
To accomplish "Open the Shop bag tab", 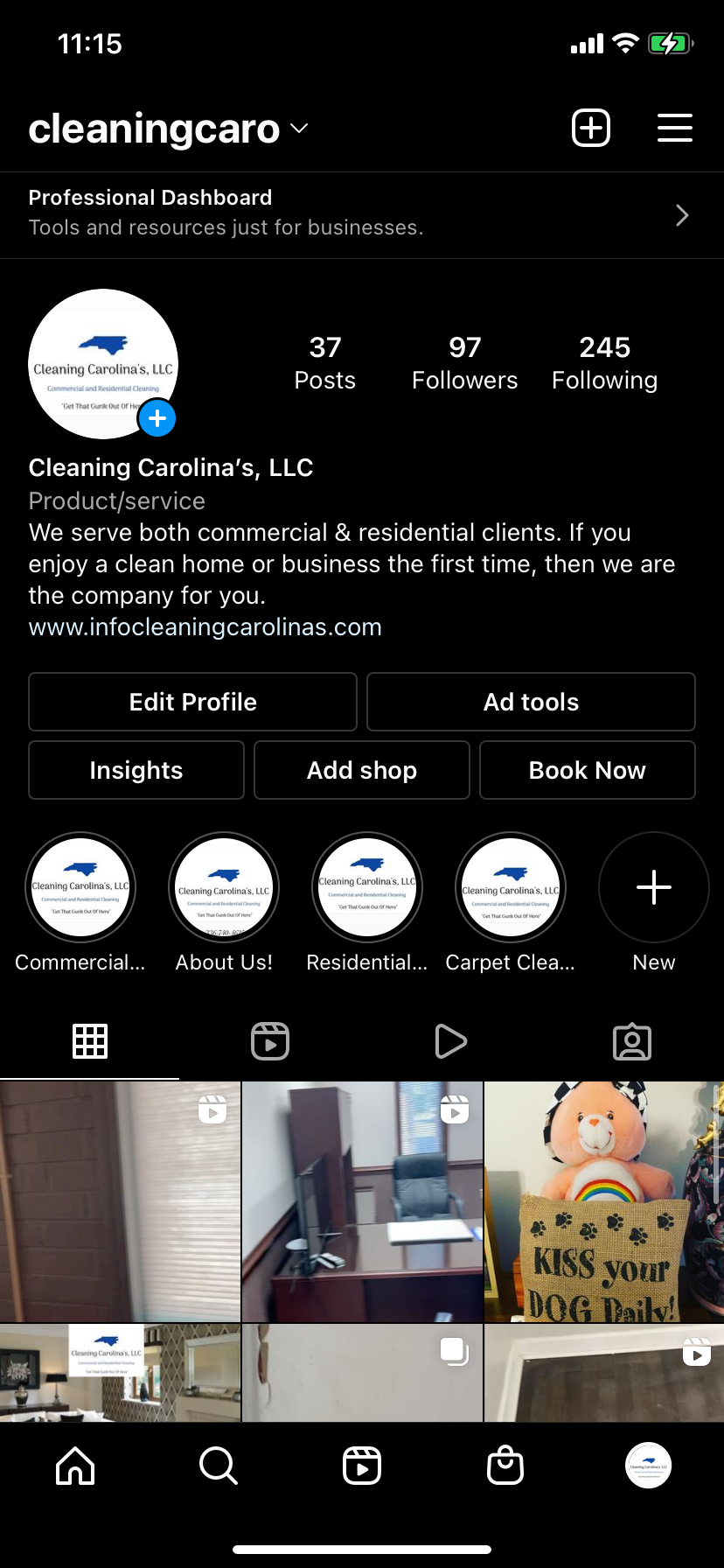I will pos(505,1466).
